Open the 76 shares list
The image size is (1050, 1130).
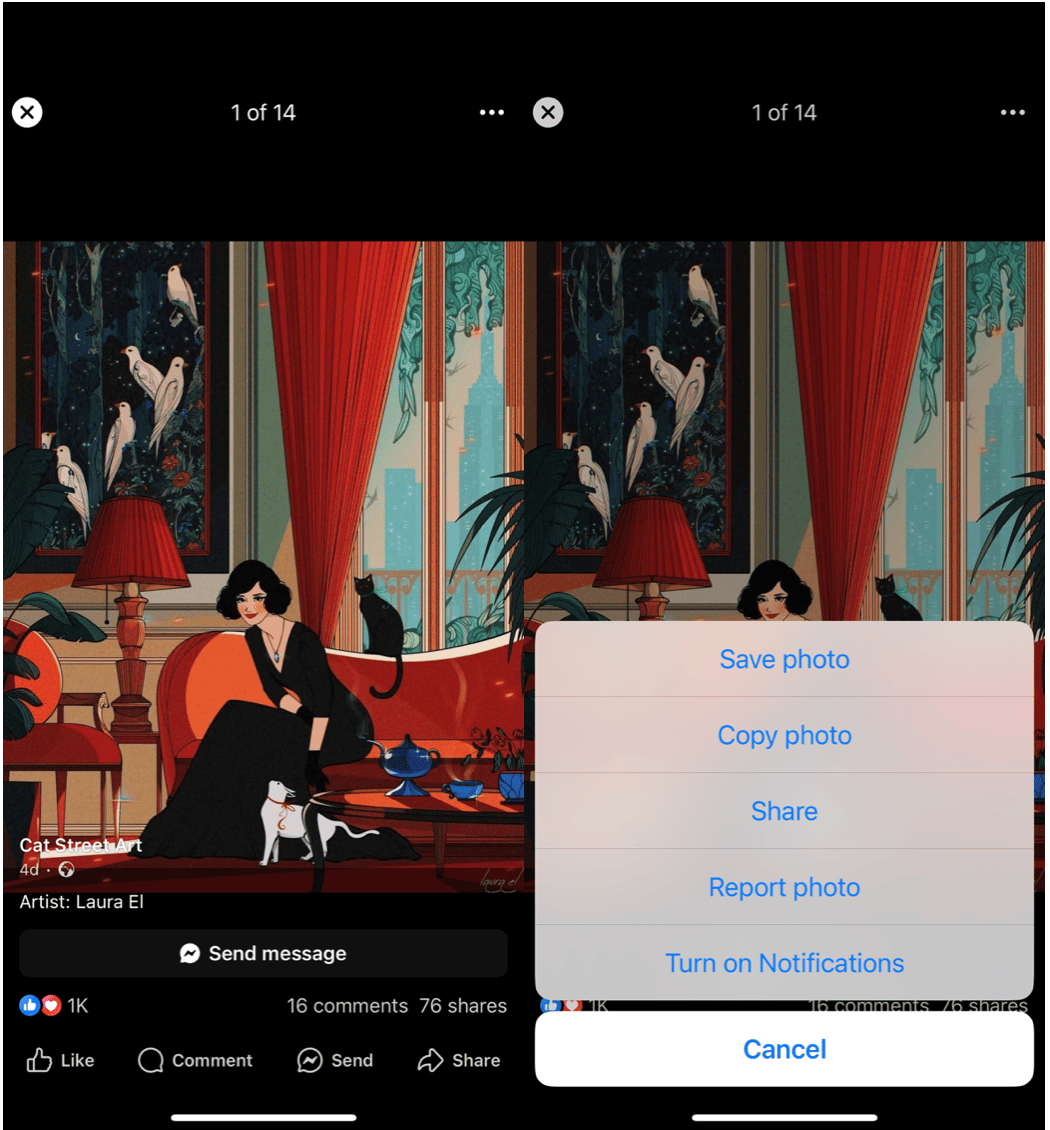[x=463, y=1006]
